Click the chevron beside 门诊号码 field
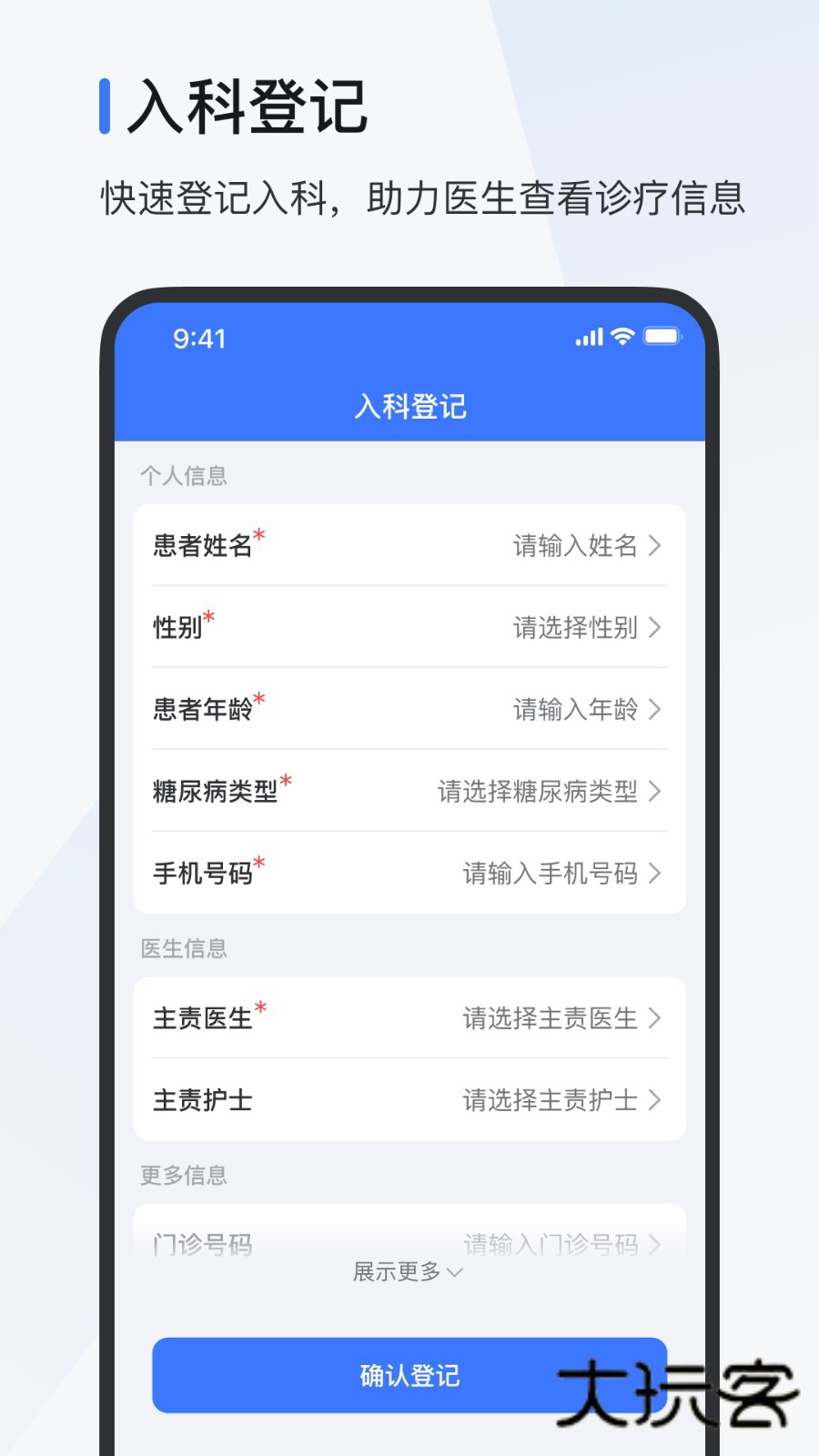 (657, 1243)
